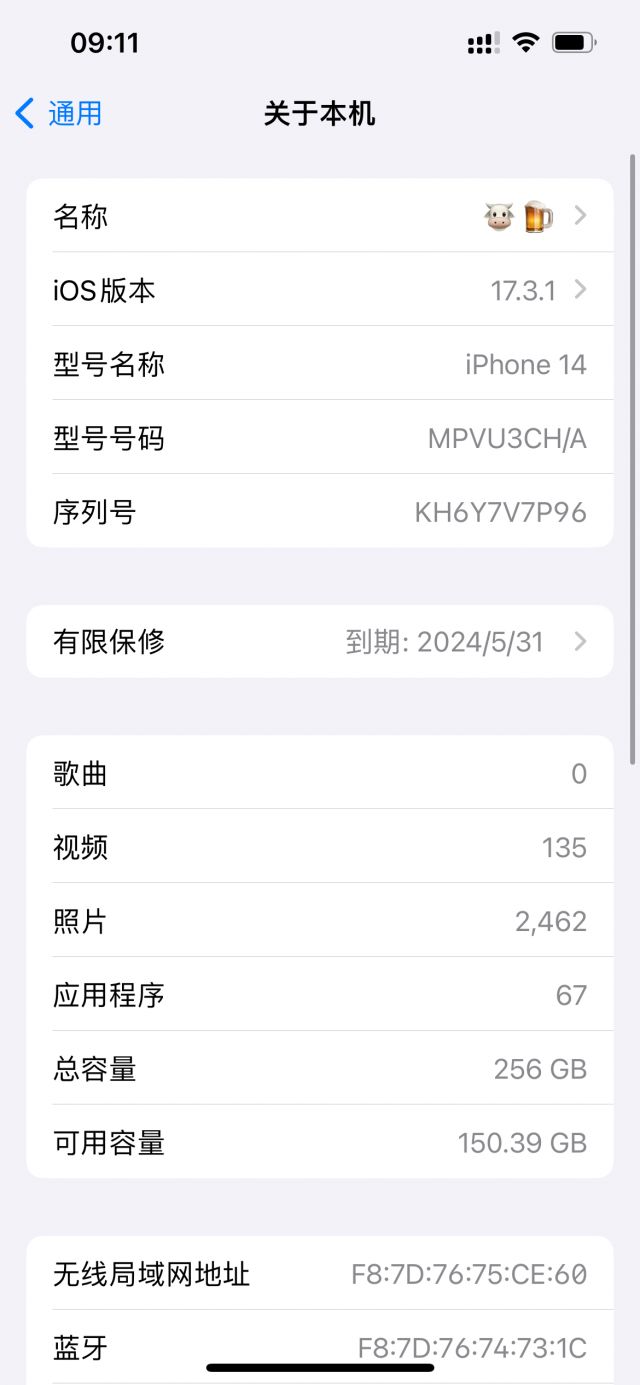The width and height of the screenshot is (640, 1385).
Task: Open the 名称 row to rename device
Action: coord(320,216)
